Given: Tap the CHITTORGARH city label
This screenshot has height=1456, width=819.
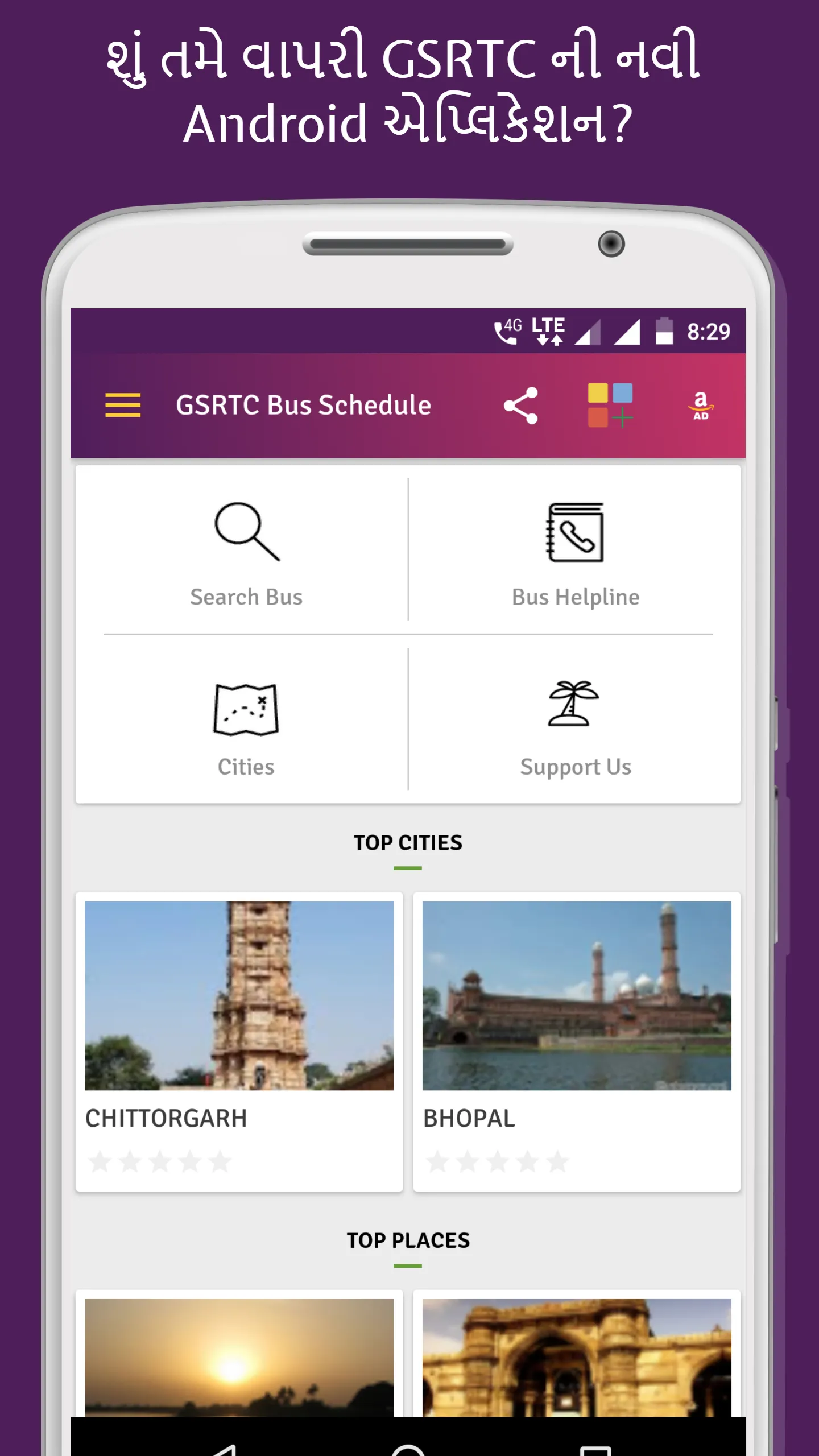Looking at the screenshot, I should 167,1117.
